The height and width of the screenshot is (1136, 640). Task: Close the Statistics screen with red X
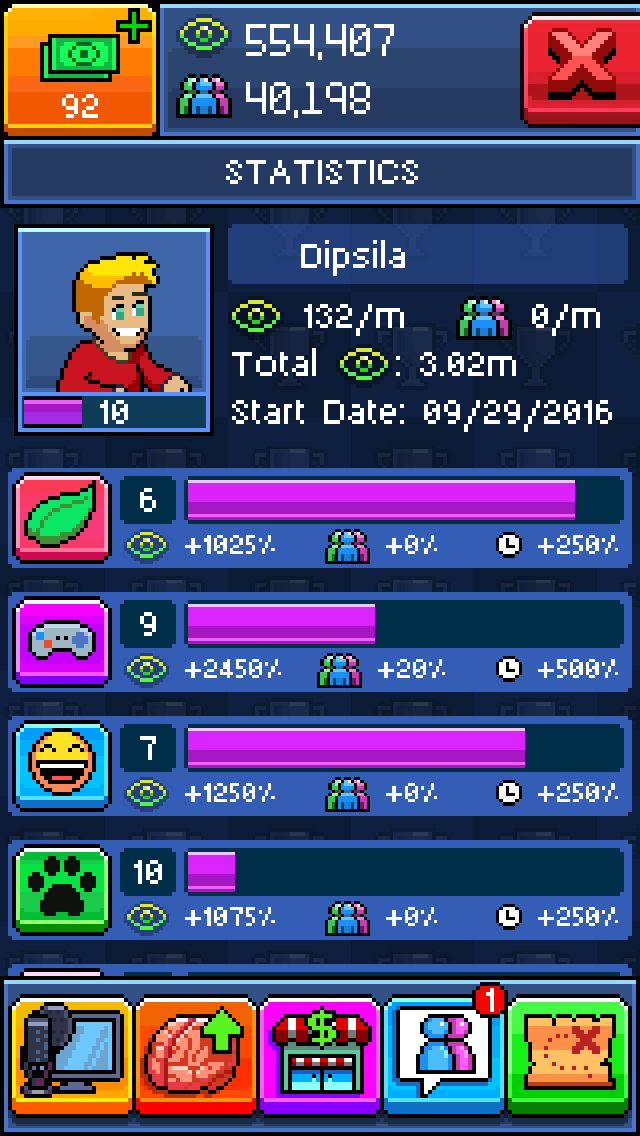pos(580,68)
